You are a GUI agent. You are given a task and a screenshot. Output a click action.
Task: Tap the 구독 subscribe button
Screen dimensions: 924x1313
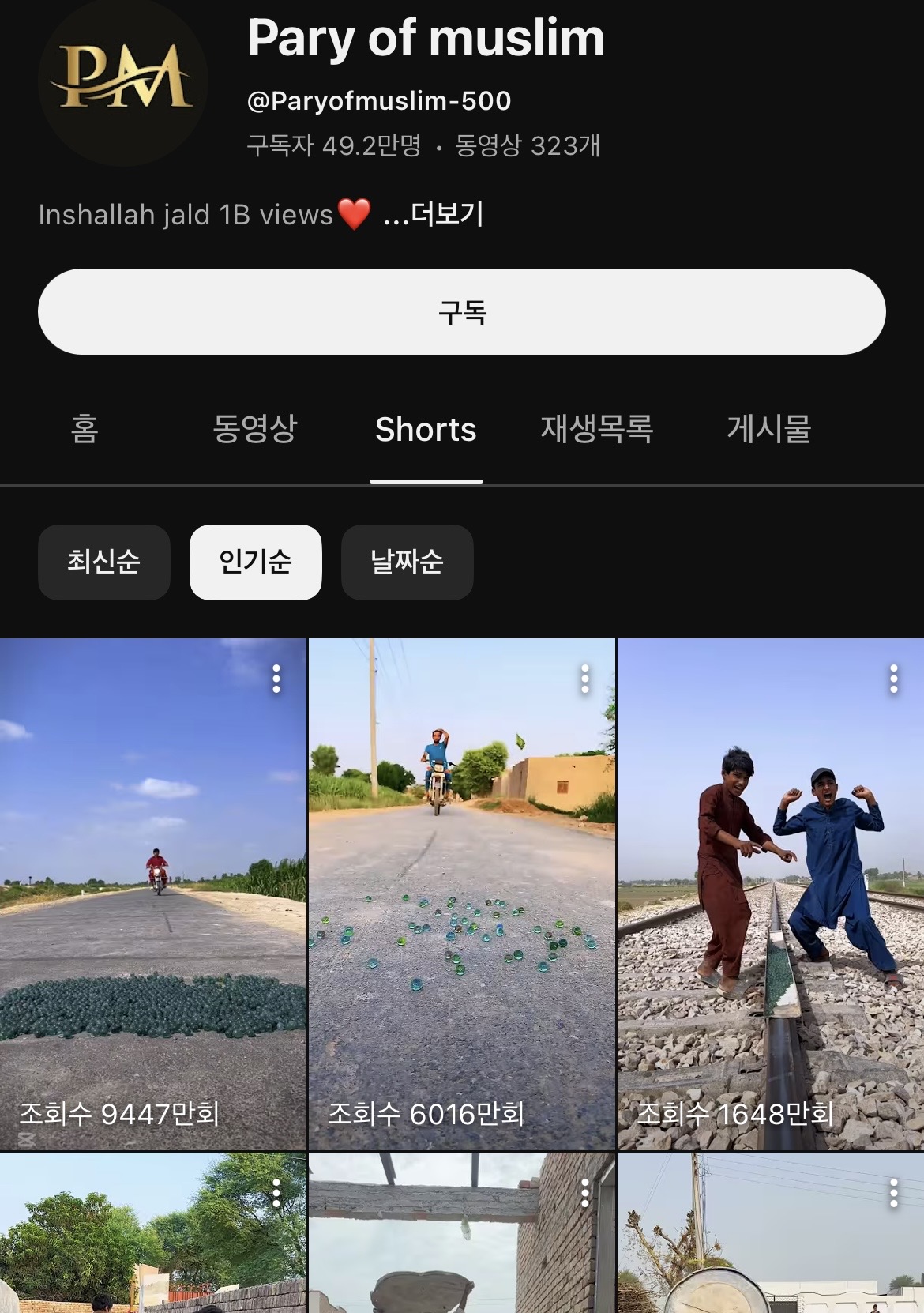[462, 312]
